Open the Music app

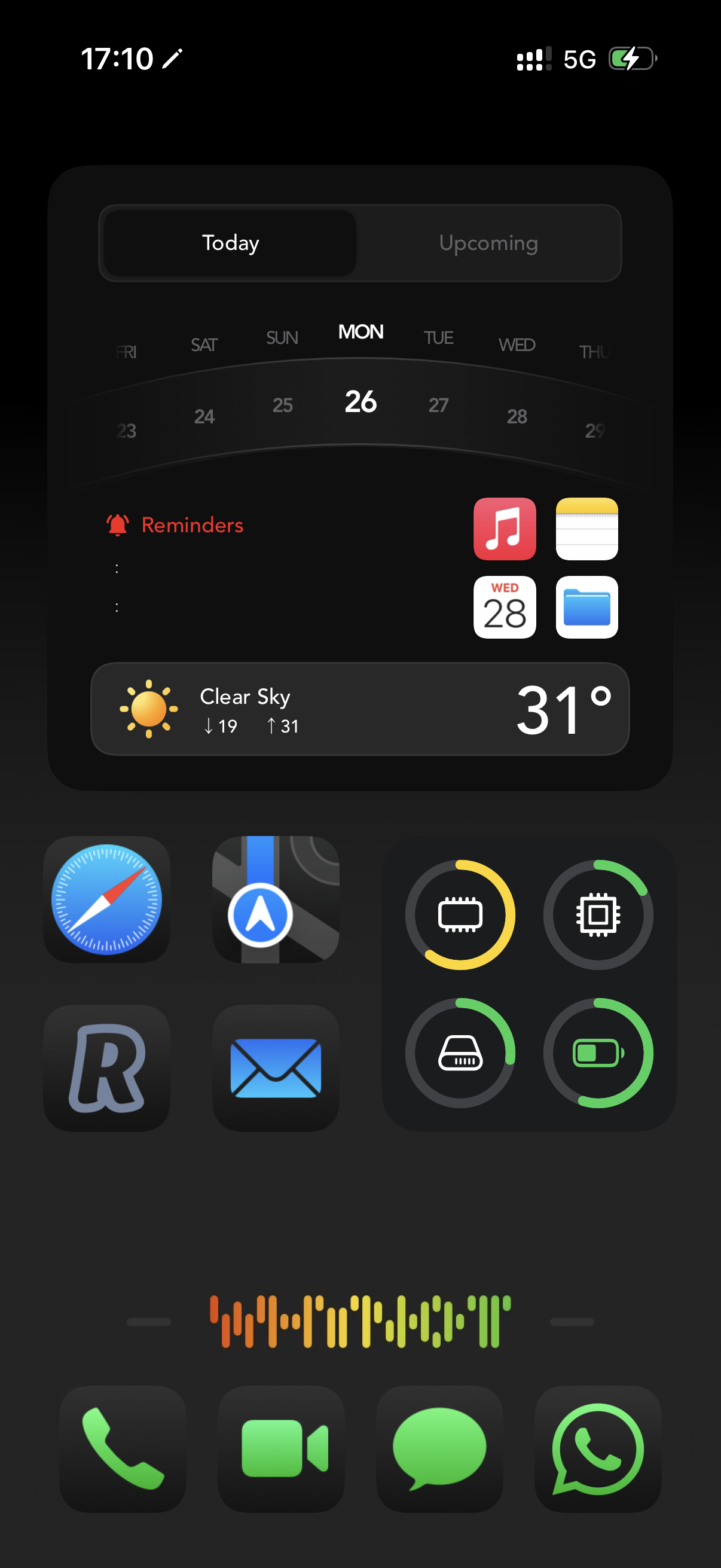click(x=505, y=529)
